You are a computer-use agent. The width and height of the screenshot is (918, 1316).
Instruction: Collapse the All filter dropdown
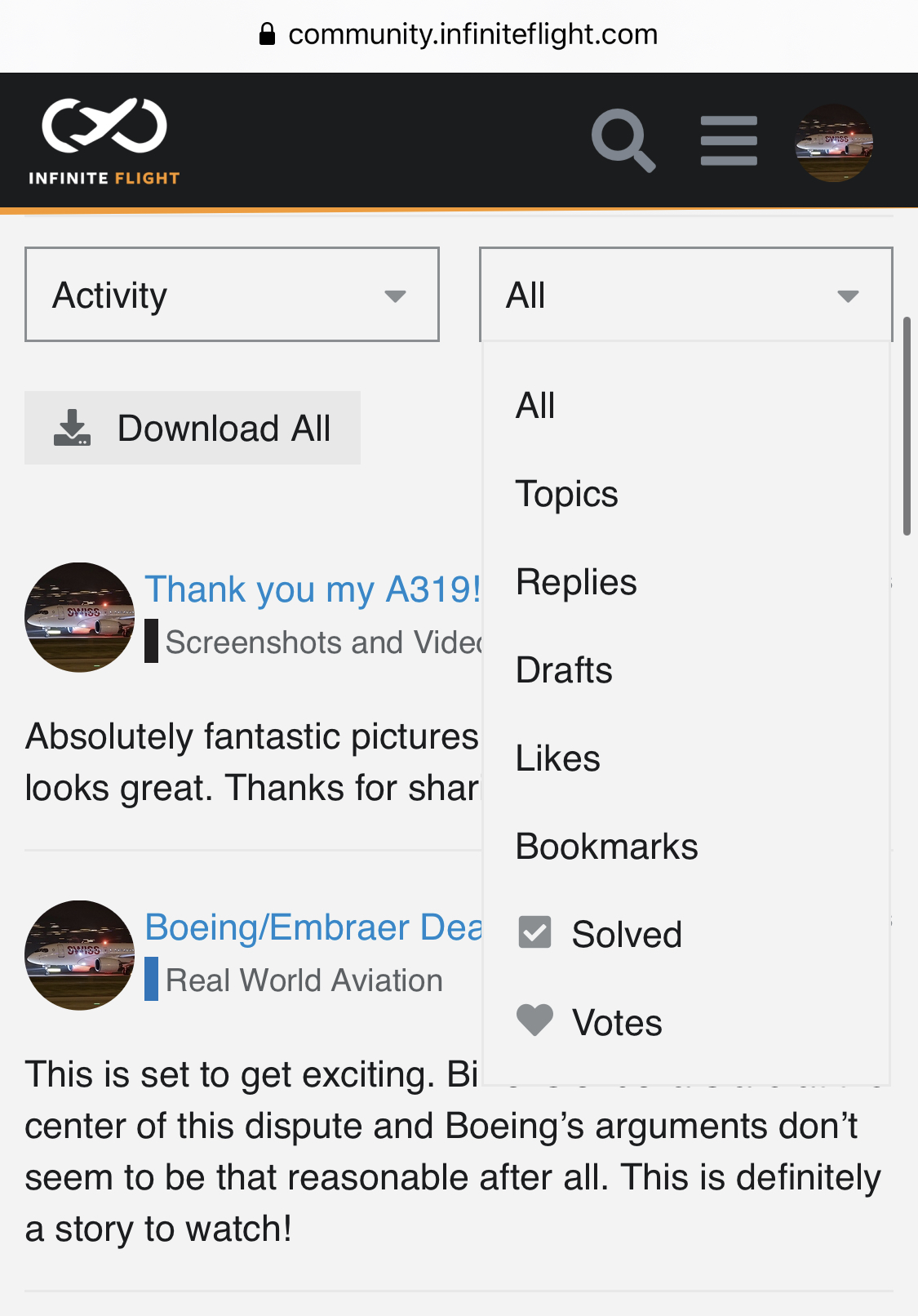[x=685, y=295]
